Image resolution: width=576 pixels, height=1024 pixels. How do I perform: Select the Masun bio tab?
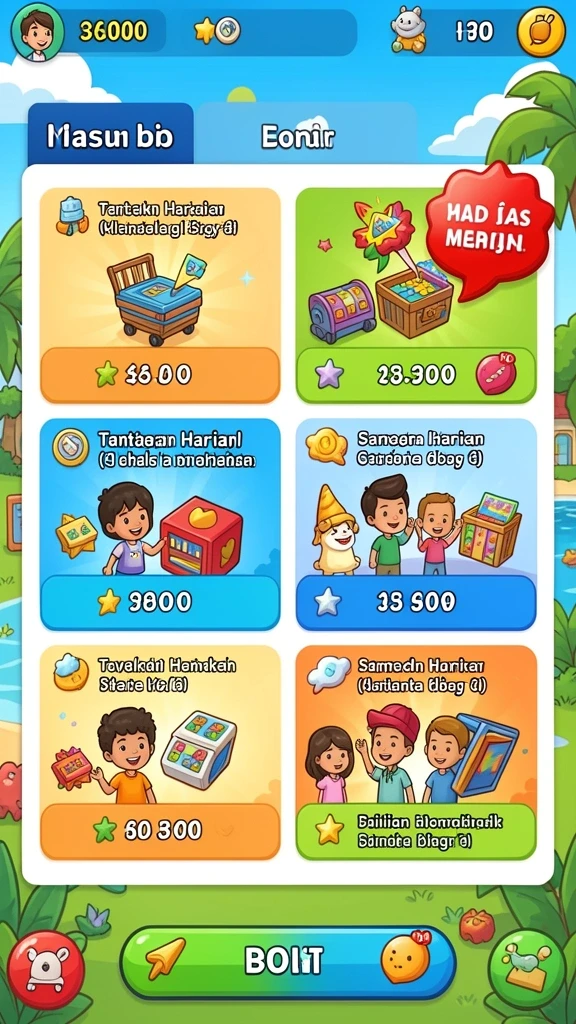pos(110,136)
